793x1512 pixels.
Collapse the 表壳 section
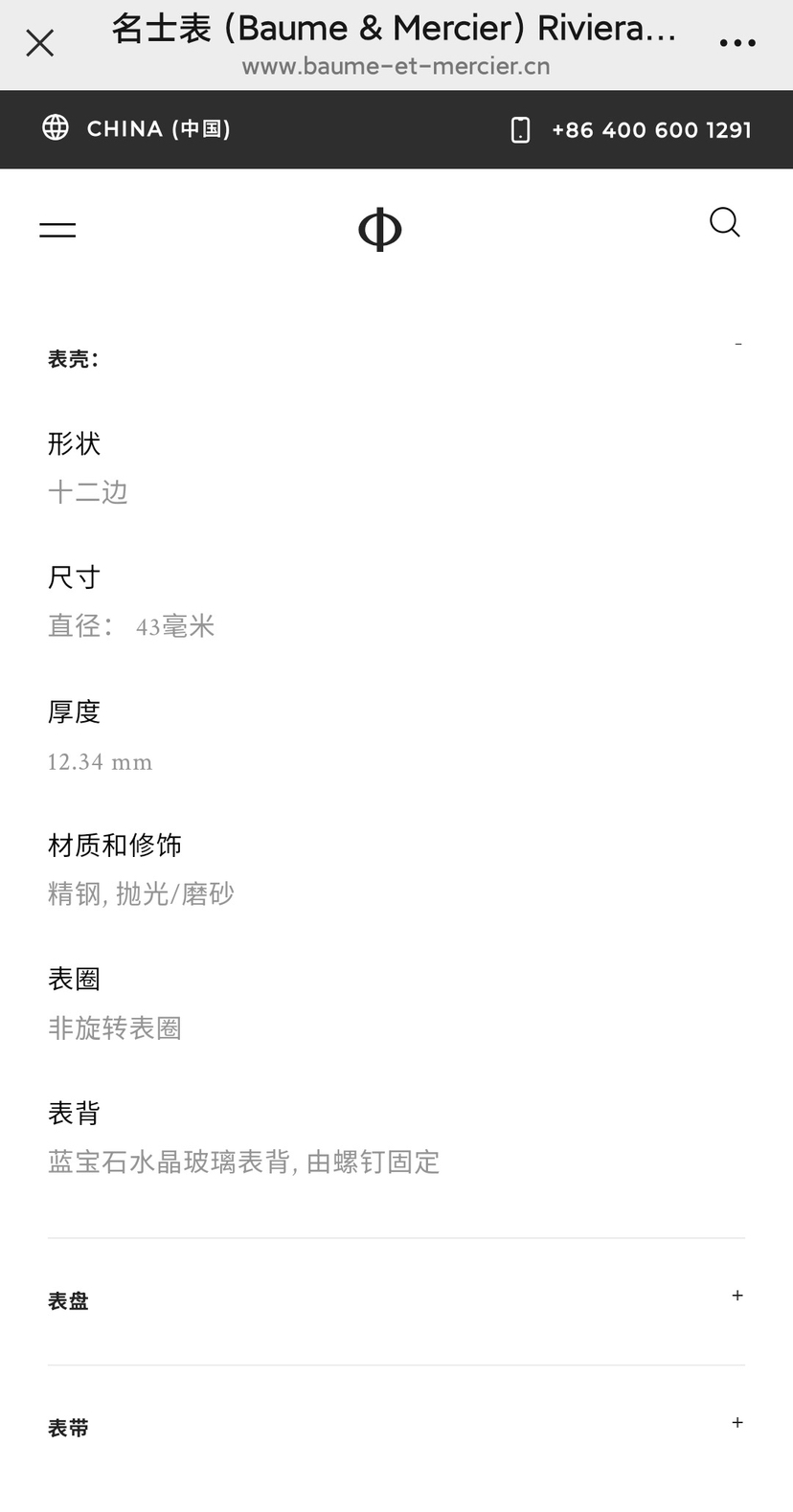click(737, 344)
